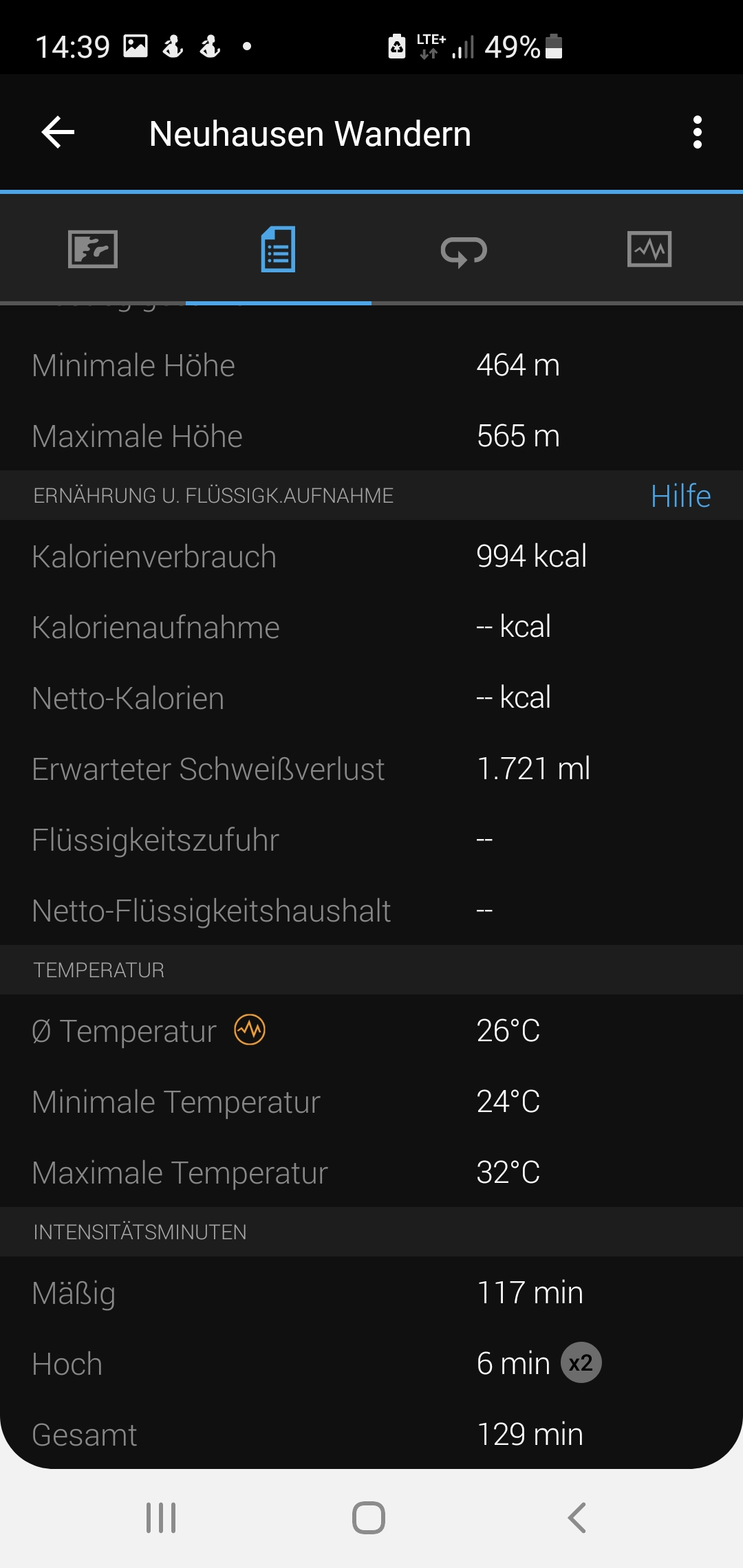Switch to the map overview tab
Viewport: 743px width, 1568px height.
[93, 249]
